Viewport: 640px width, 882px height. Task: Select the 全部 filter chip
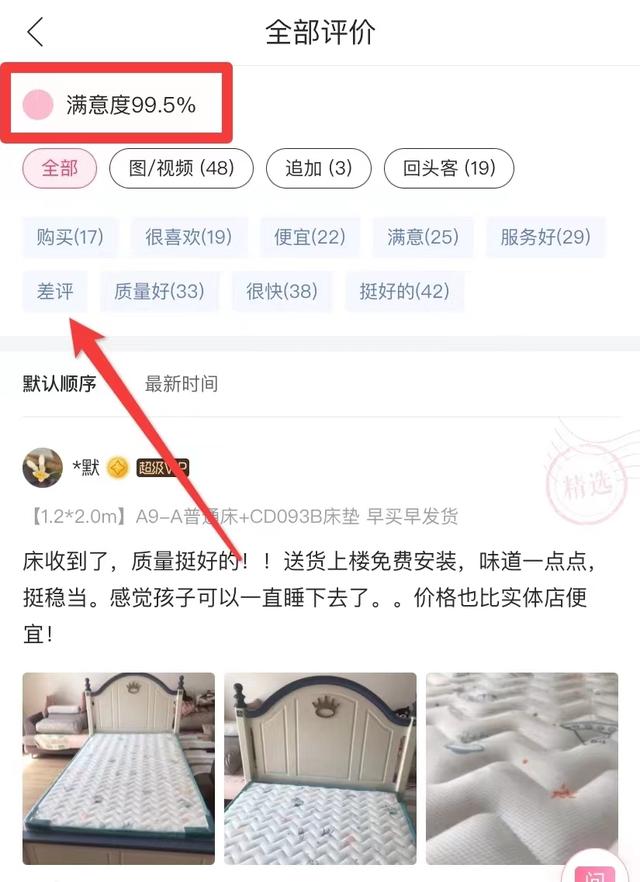coord(60,168)
